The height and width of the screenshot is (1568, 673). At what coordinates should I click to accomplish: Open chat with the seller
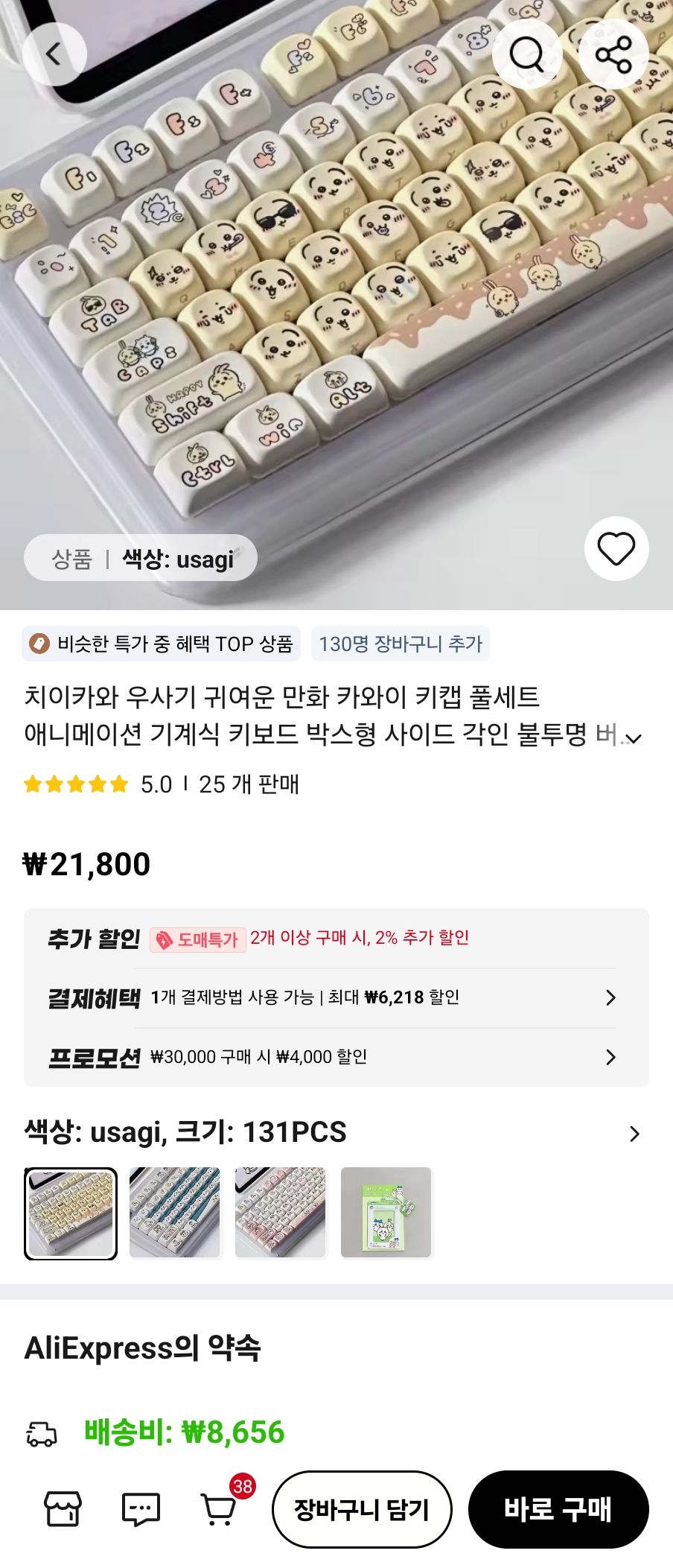(140, 1508)
